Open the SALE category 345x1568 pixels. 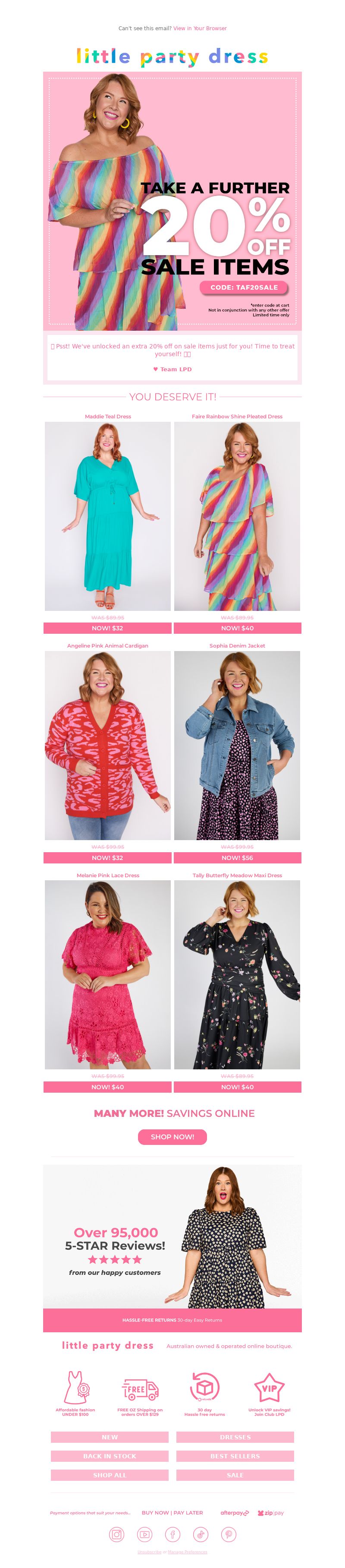tap(235, 1474)
